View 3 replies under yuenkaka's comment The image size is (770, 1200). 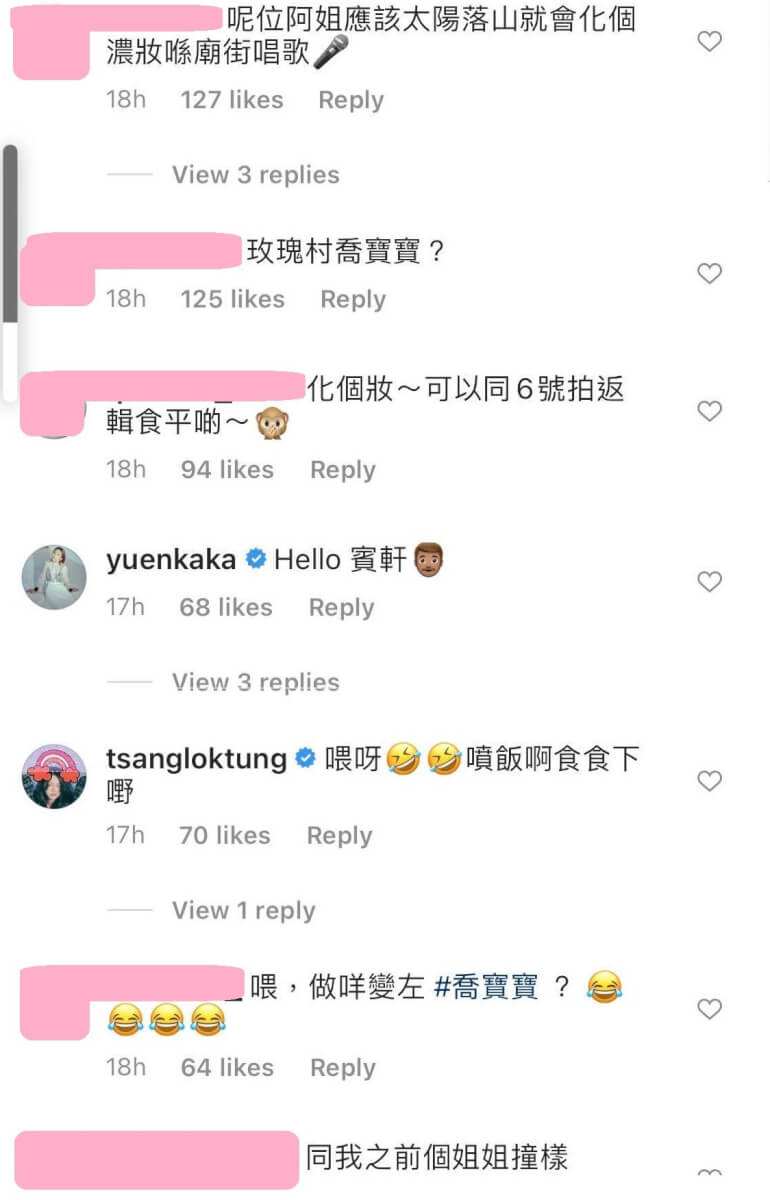point(255,683)
